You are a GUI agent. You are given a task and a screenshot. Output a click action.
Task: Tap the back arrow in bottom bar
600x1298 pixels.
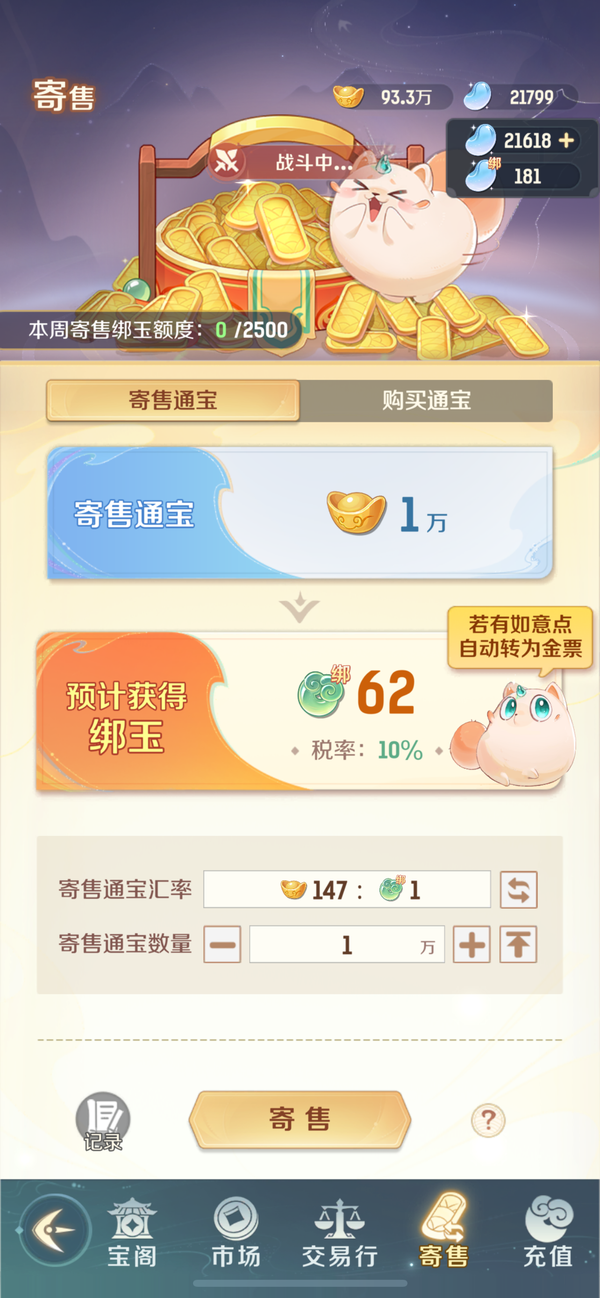pos(50,1230)
